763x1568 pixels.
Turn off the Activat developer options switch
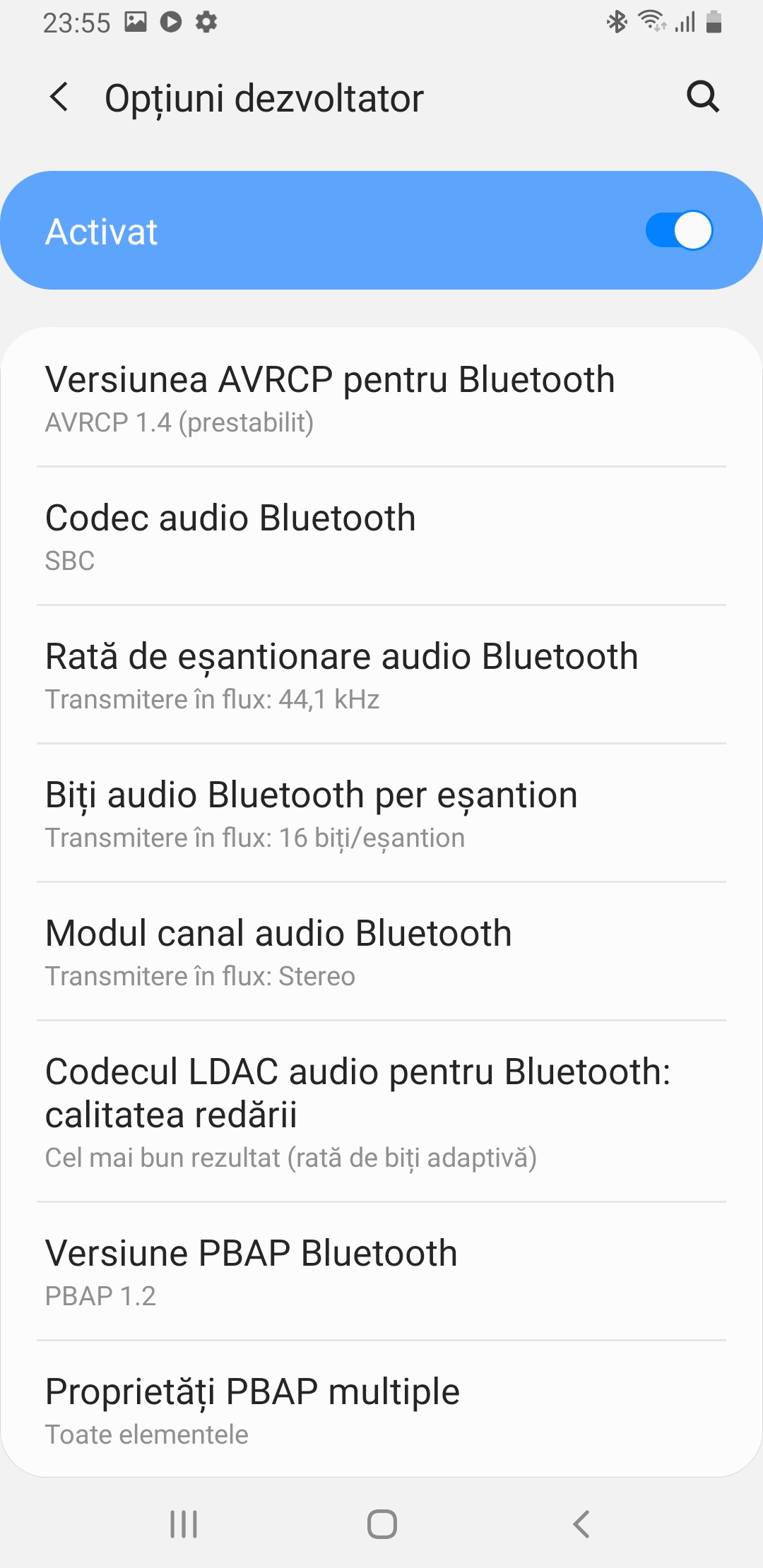[x=679, y=230]
